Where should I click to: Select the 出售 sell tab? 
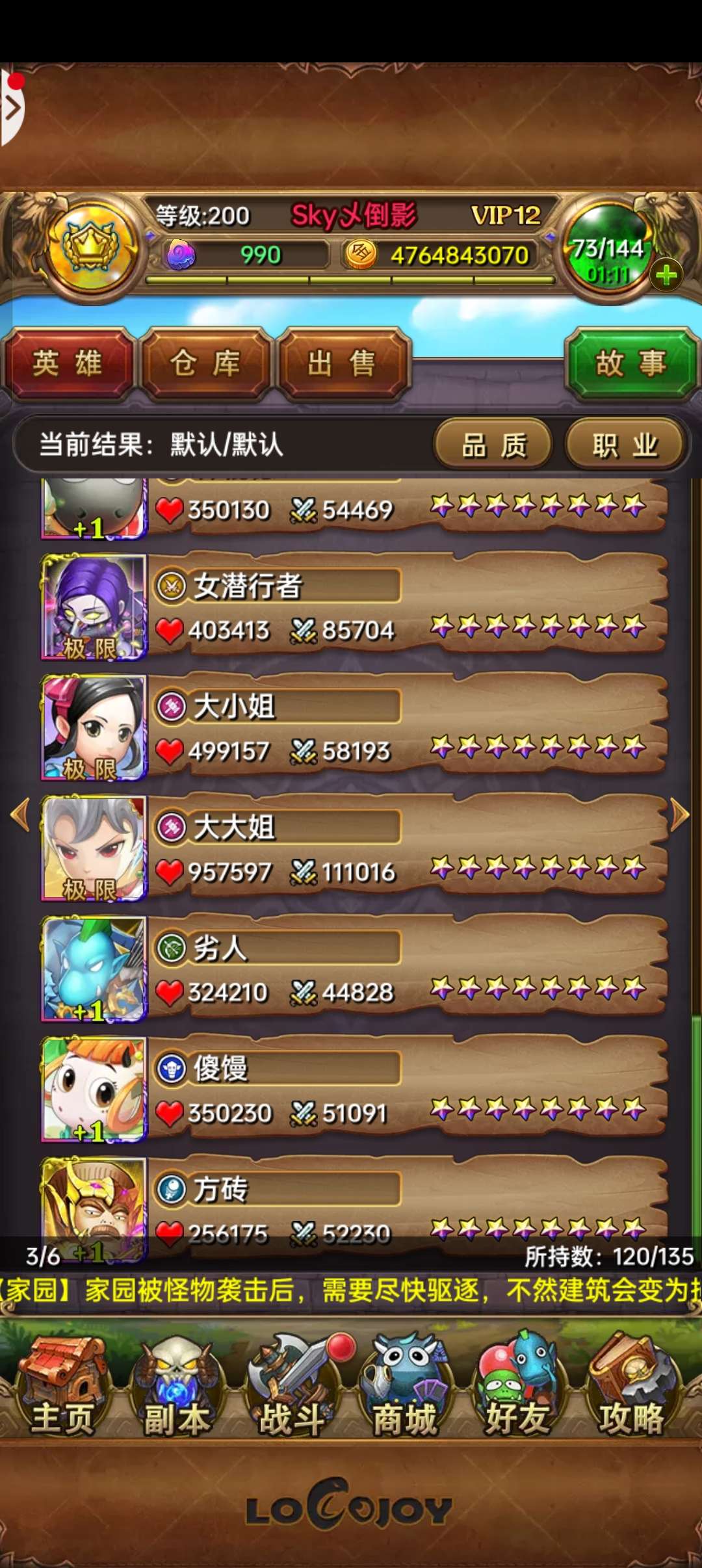[343, 363]
